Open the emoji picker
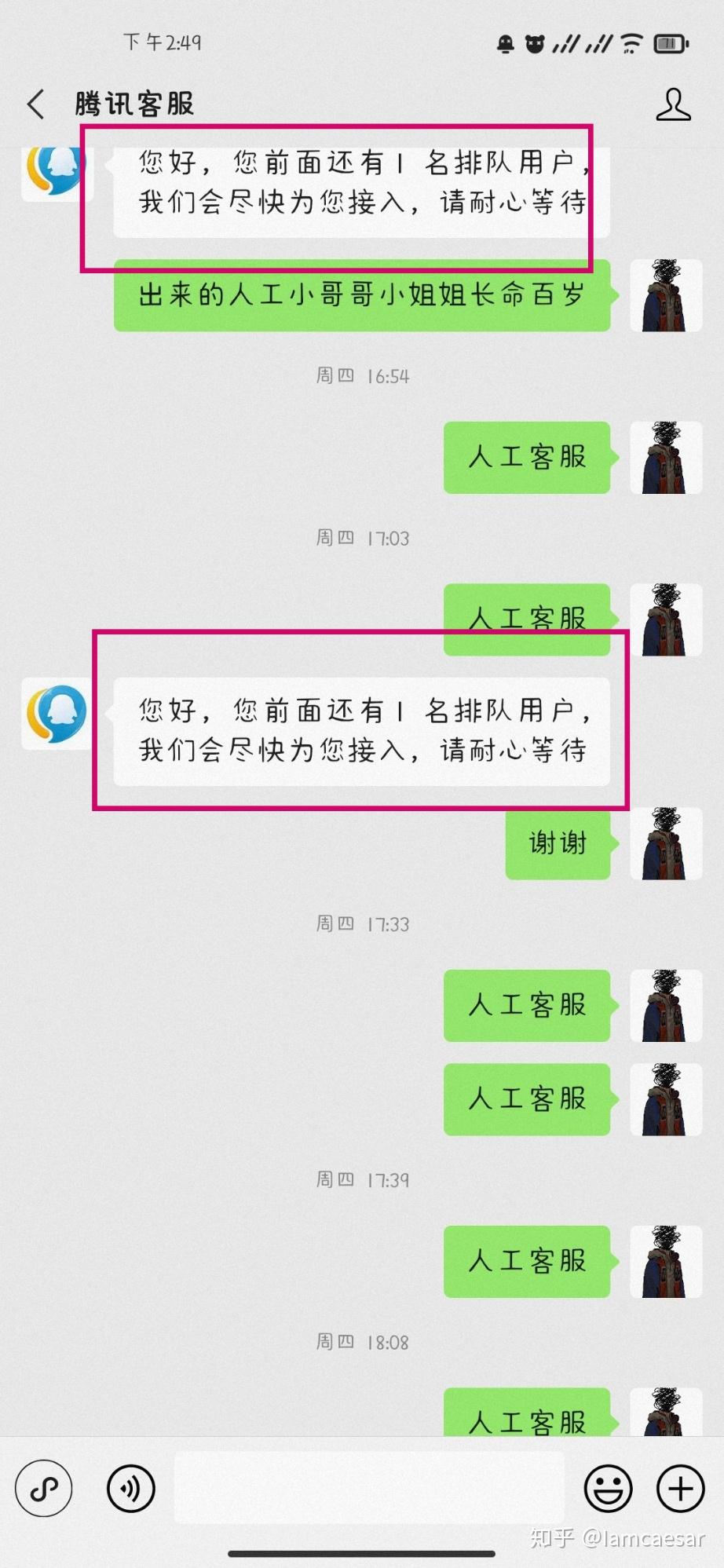The width and height of the screenshot is (724, 1568). point(608,1488)
